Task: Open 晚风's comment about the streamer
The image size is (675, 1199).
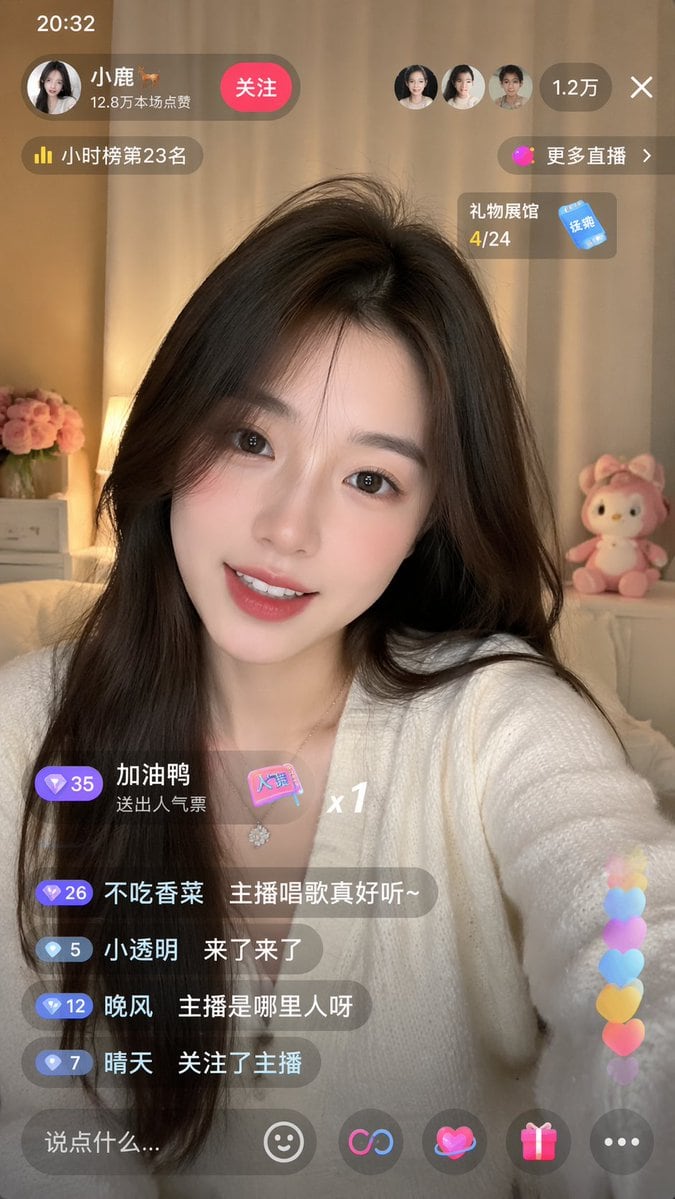Action: point(204,1006)
